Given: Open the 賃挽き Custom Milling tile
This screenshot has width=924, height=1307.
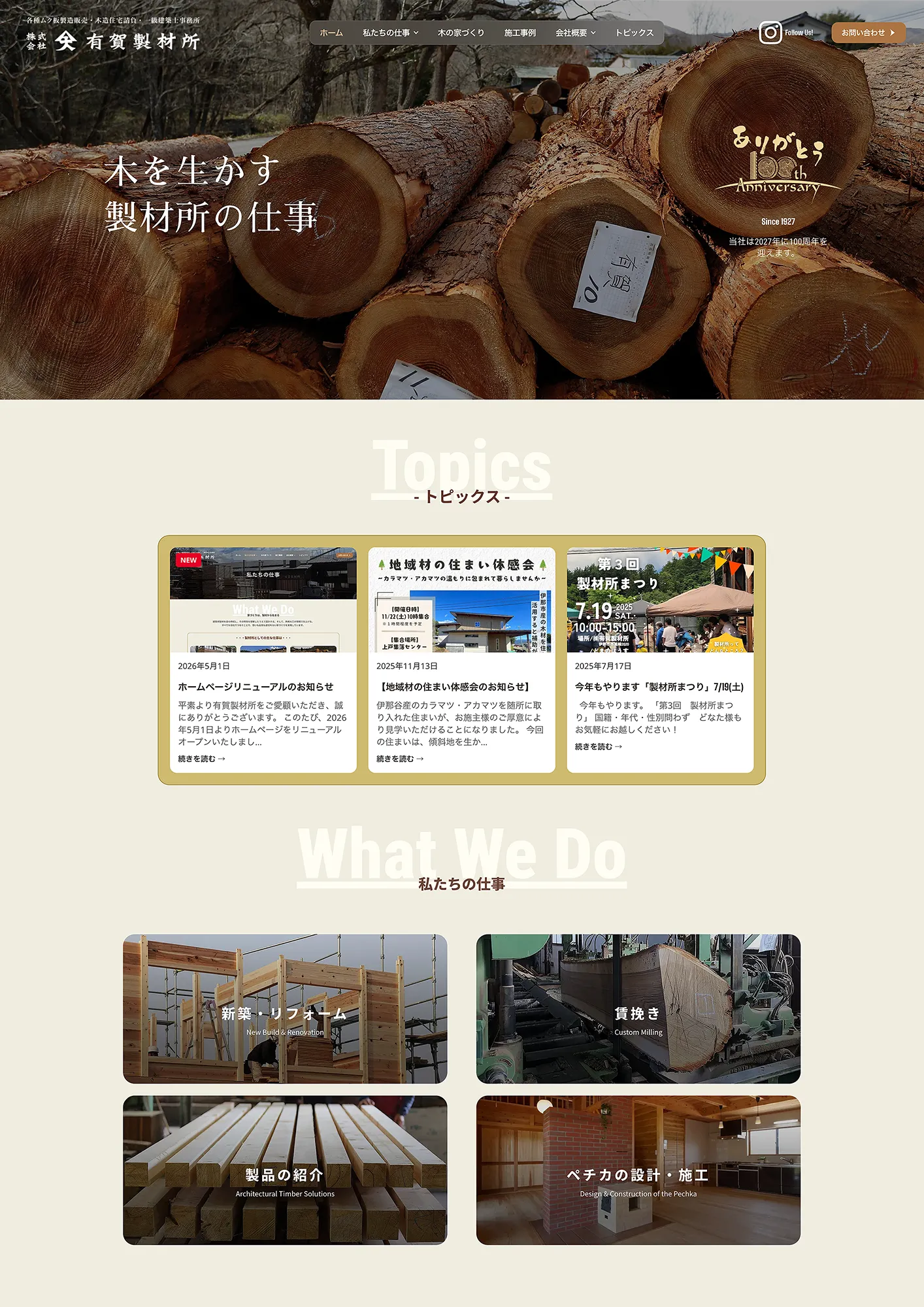Looking at the screenshot, I should 638,1008.
